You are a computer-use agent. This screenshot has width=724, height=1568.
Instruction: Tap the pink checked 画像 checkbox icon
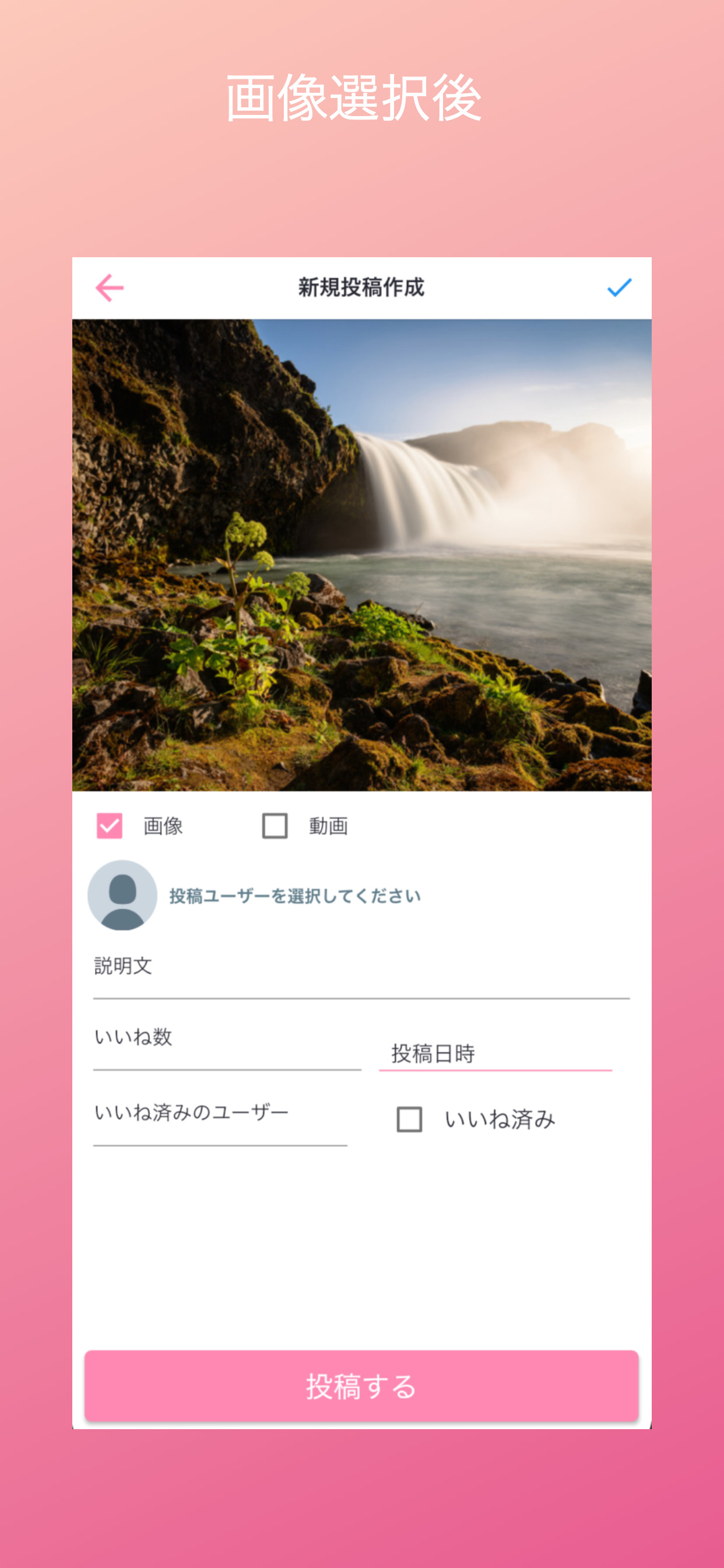110,826
